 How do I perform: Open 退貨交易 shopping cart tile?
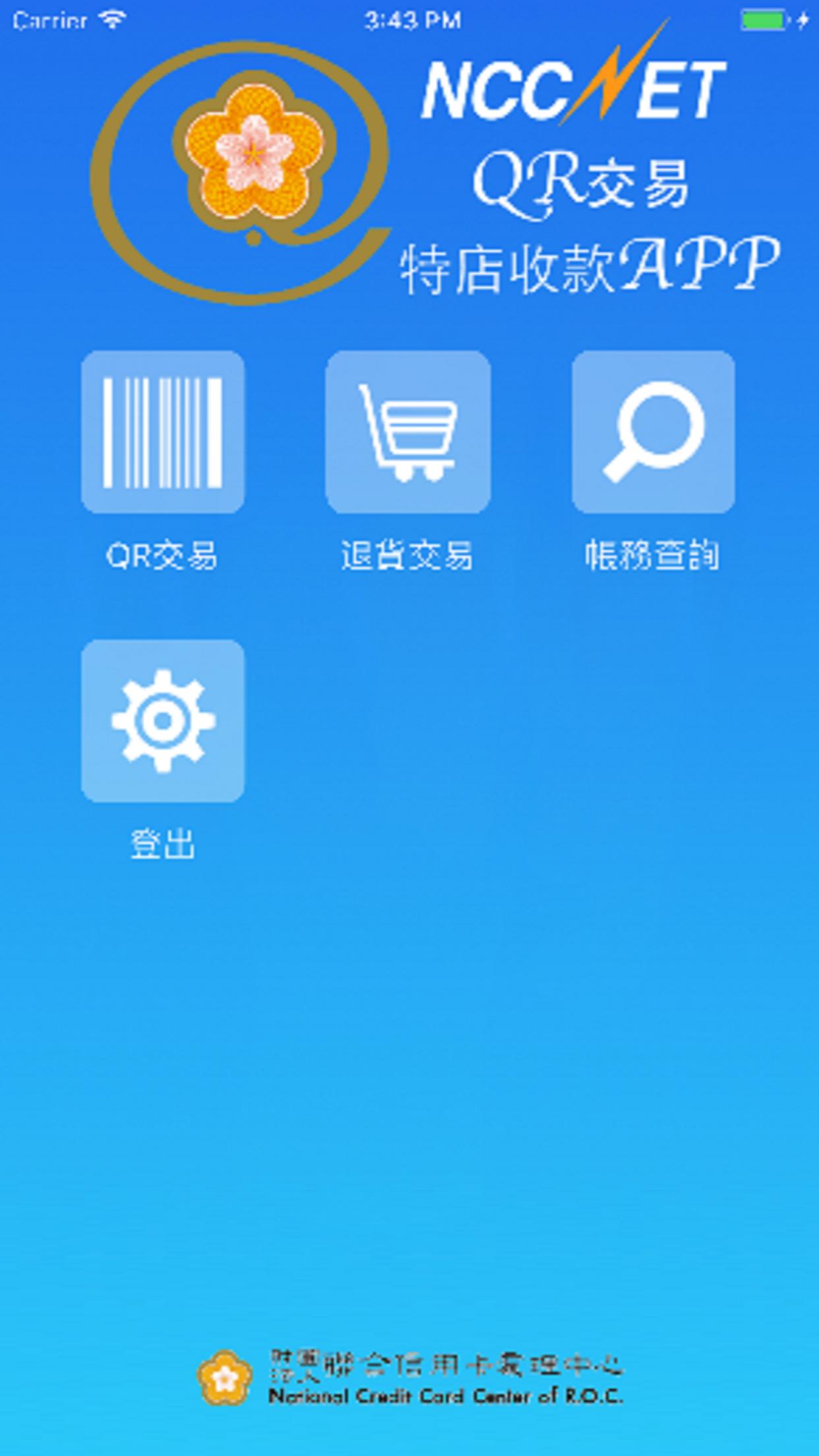(x=408, y=432)
